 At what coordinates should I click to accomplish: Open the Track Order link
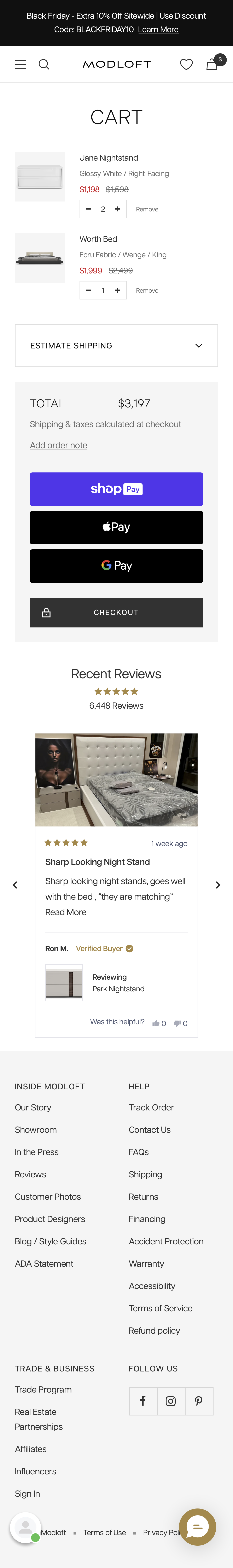tap(151, 1107)
